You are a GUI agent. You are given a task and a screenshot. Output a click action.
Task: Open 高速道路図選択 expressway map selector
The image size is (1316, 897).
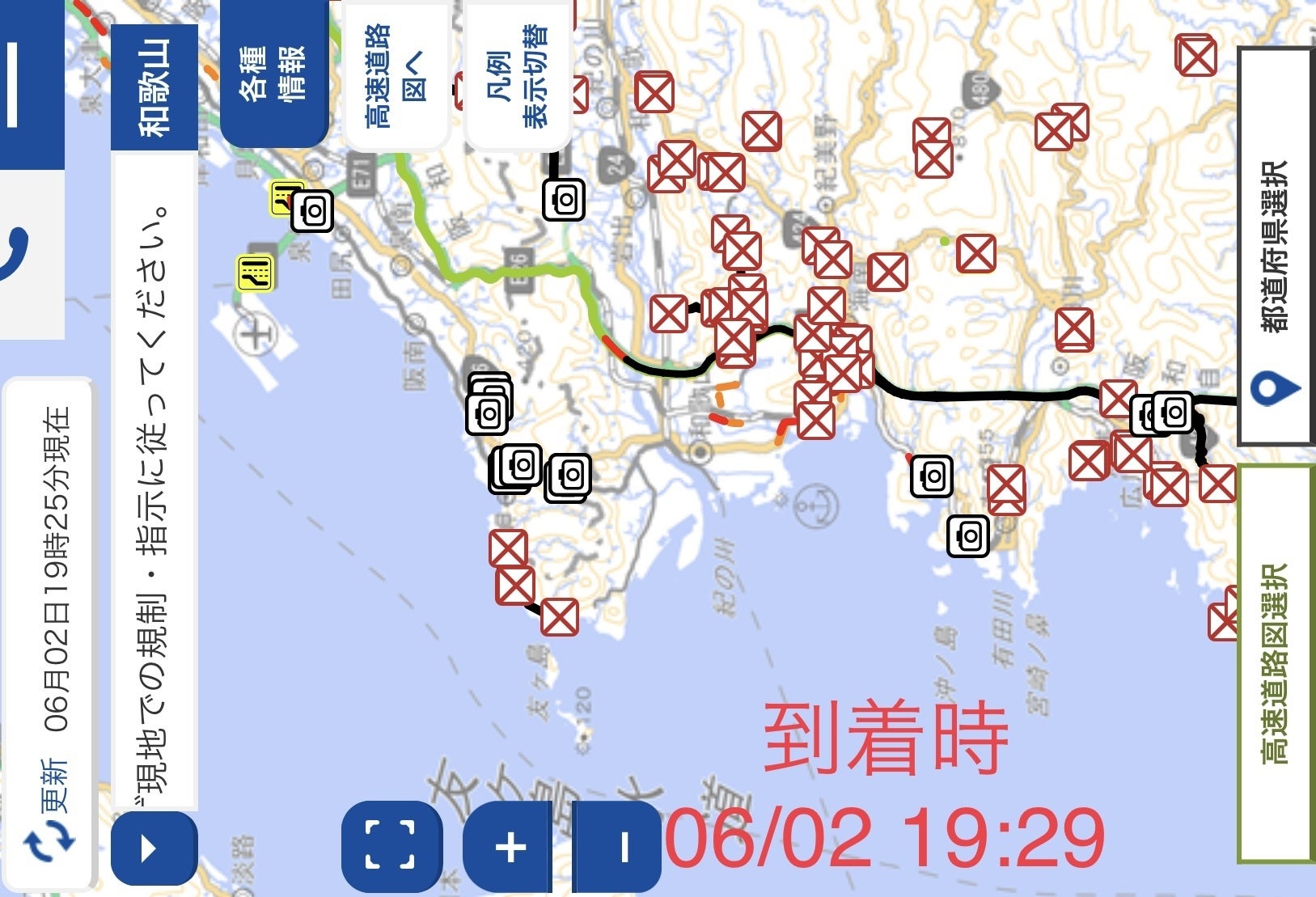click(1276, 663)
